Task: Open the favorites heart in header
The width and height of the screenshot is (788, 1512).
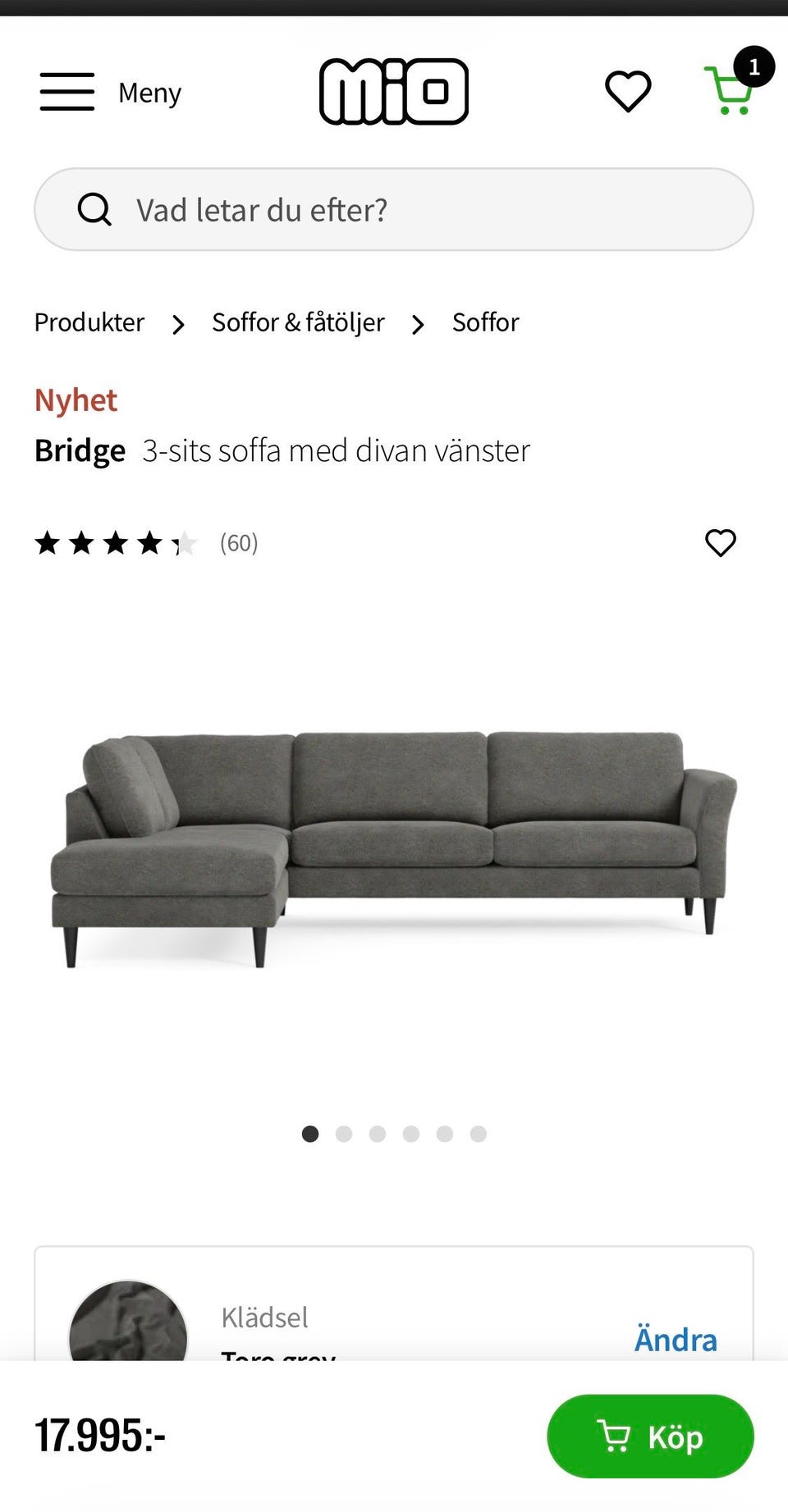Action: coord(628,91)
